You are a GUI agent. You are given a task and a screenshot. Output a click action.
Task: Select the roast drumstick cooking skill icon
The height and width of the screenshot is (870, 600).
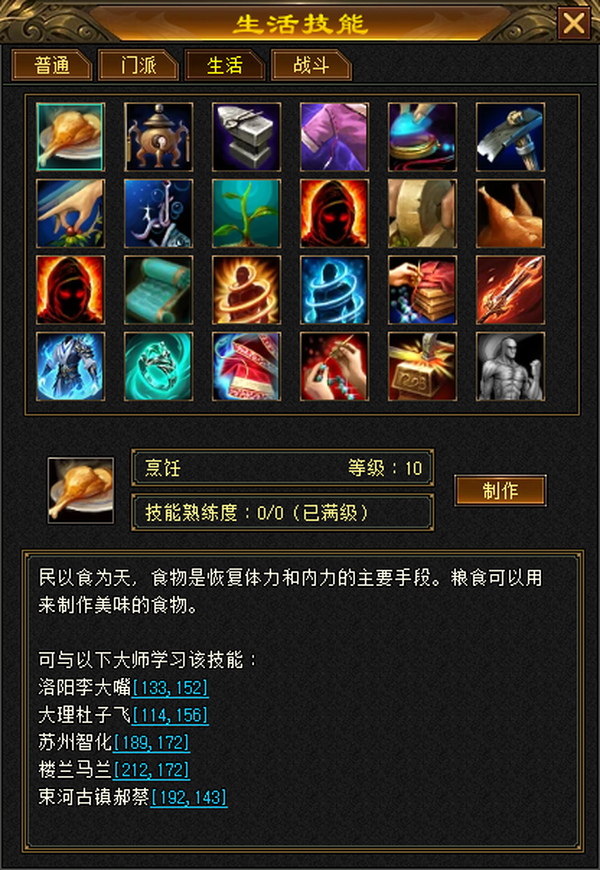[x=70, y=136]
